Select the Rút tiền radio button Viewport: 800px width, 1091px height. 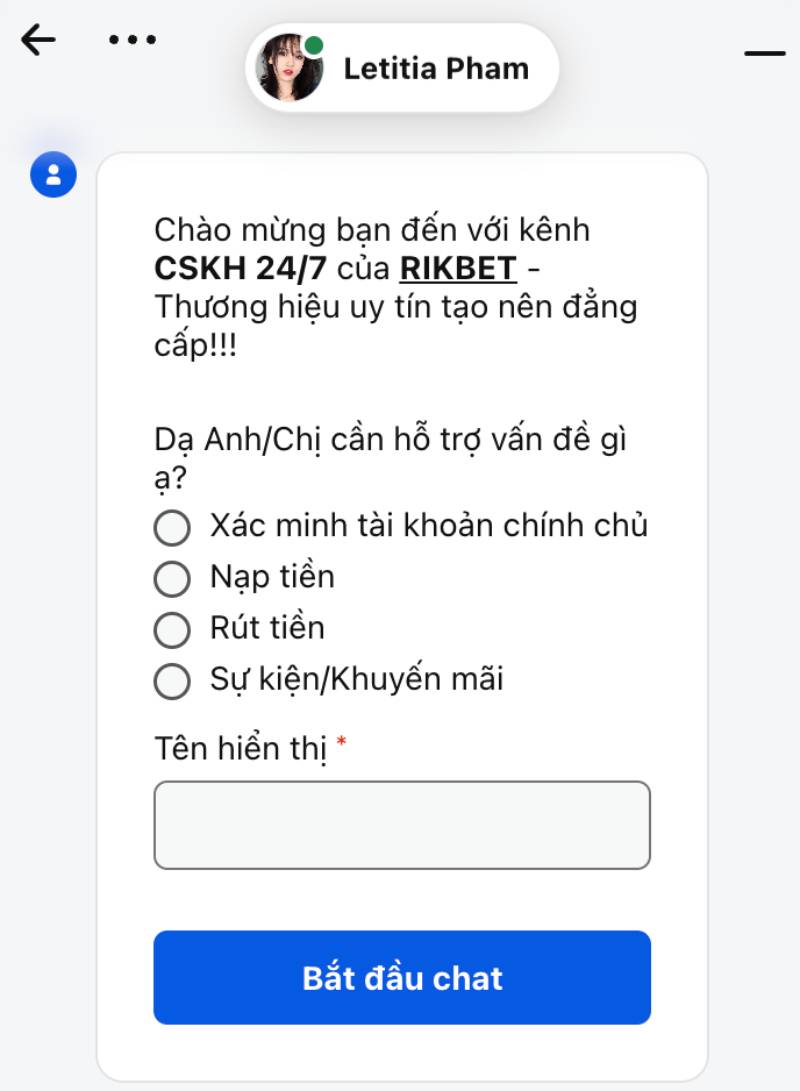click(172, 630)
